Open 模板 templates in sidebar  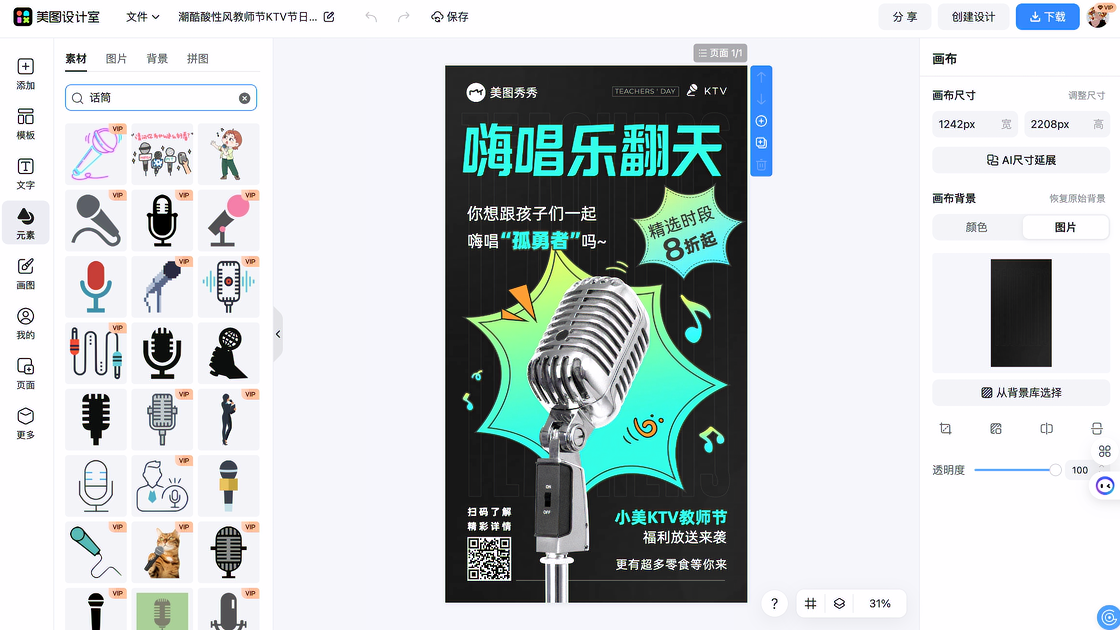(x=25, y=124)
